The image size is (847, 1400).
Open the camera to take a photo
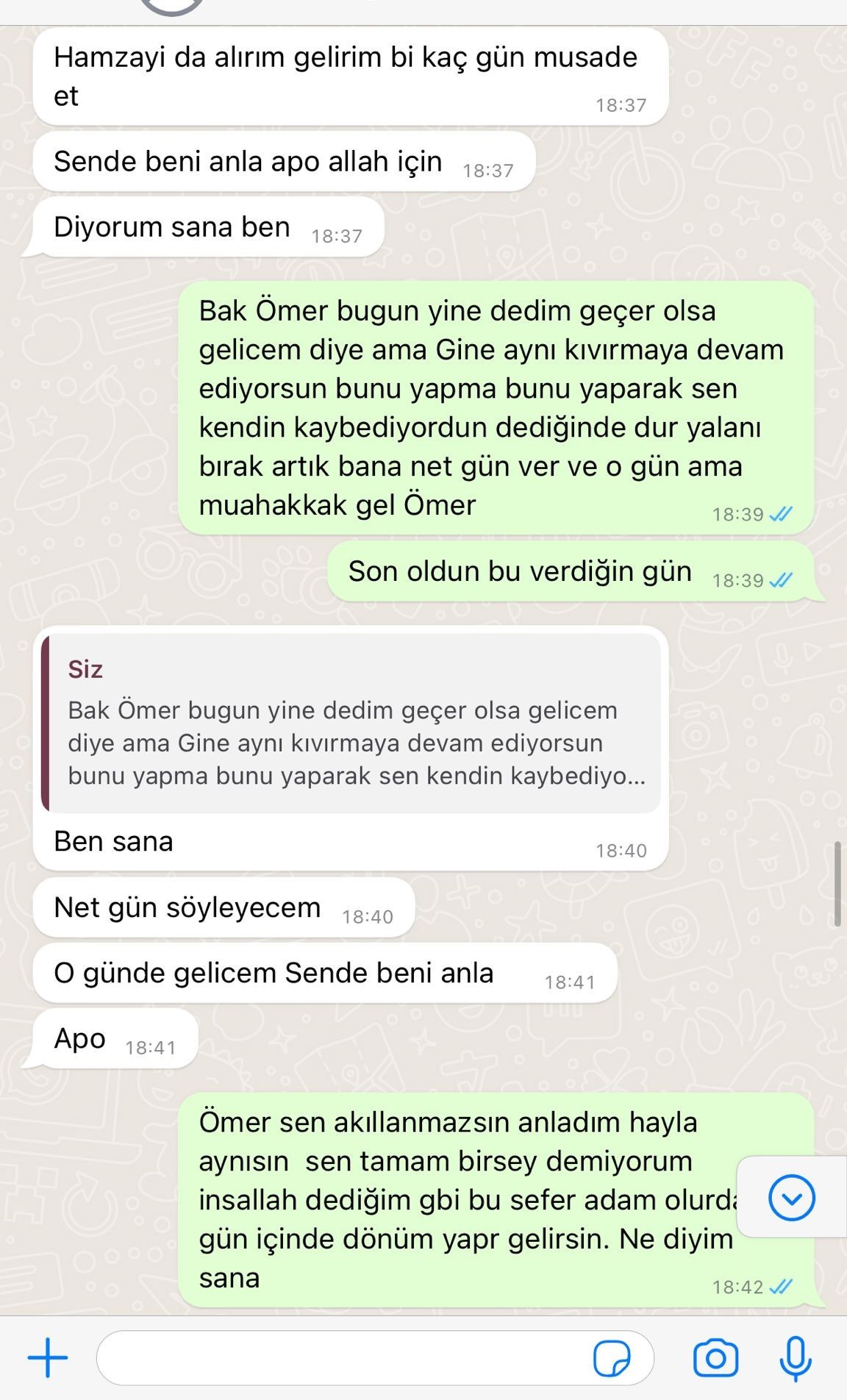pos(715,1357)
